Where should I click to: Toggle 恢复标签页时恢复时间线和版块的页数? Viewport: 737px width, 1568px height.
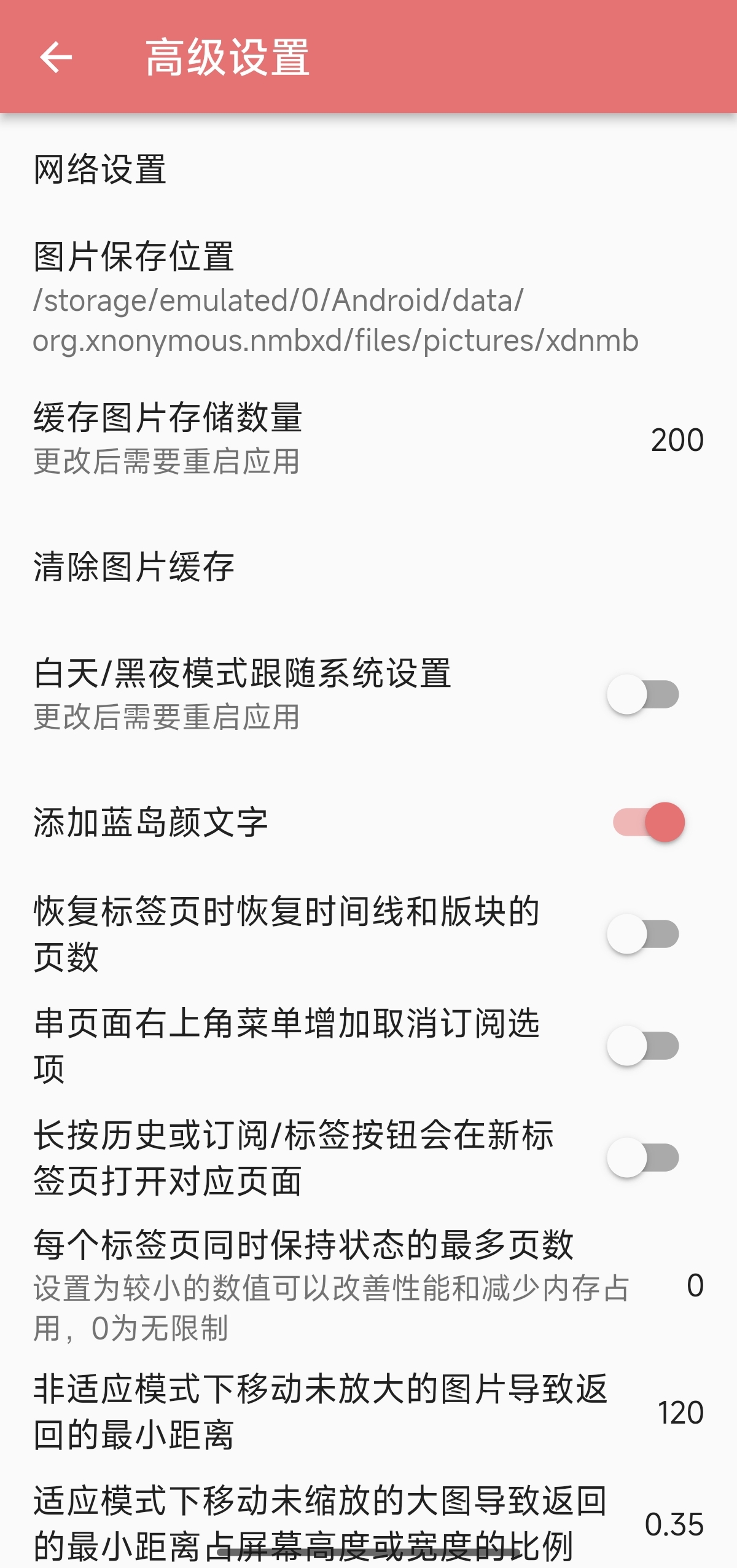[643, 934]
